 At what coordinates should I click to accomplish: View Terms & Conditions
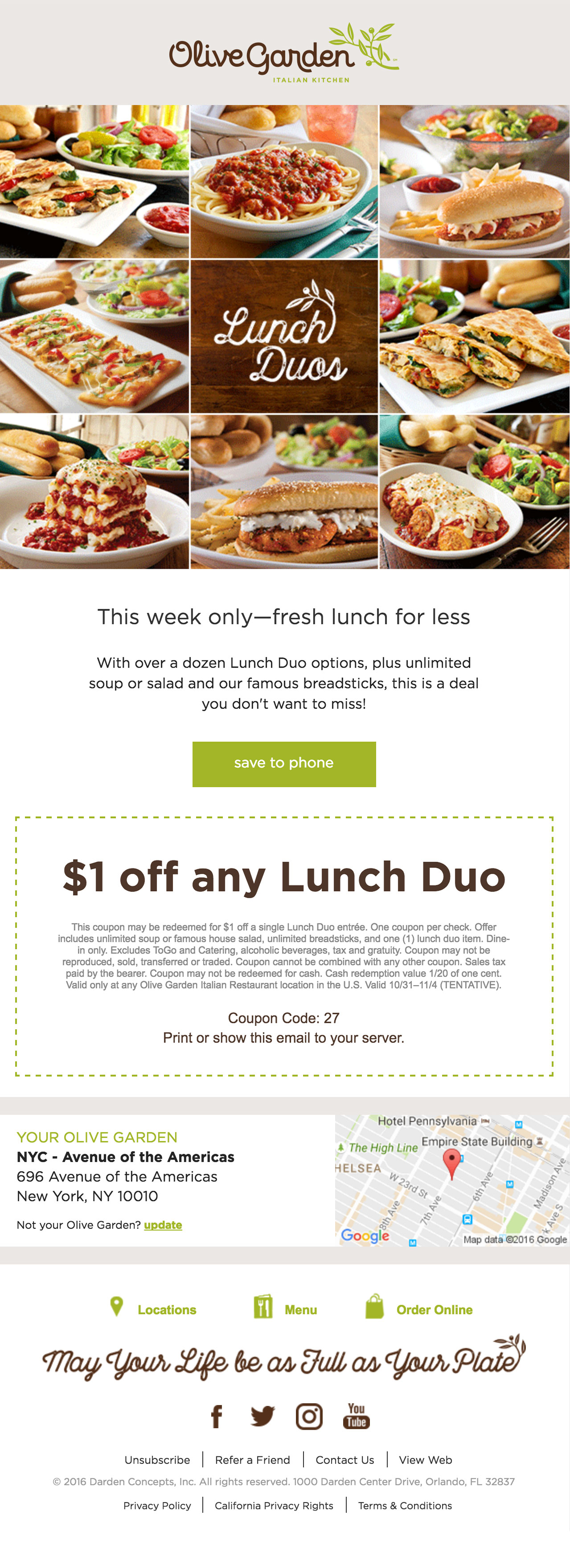pos(404,1505)
